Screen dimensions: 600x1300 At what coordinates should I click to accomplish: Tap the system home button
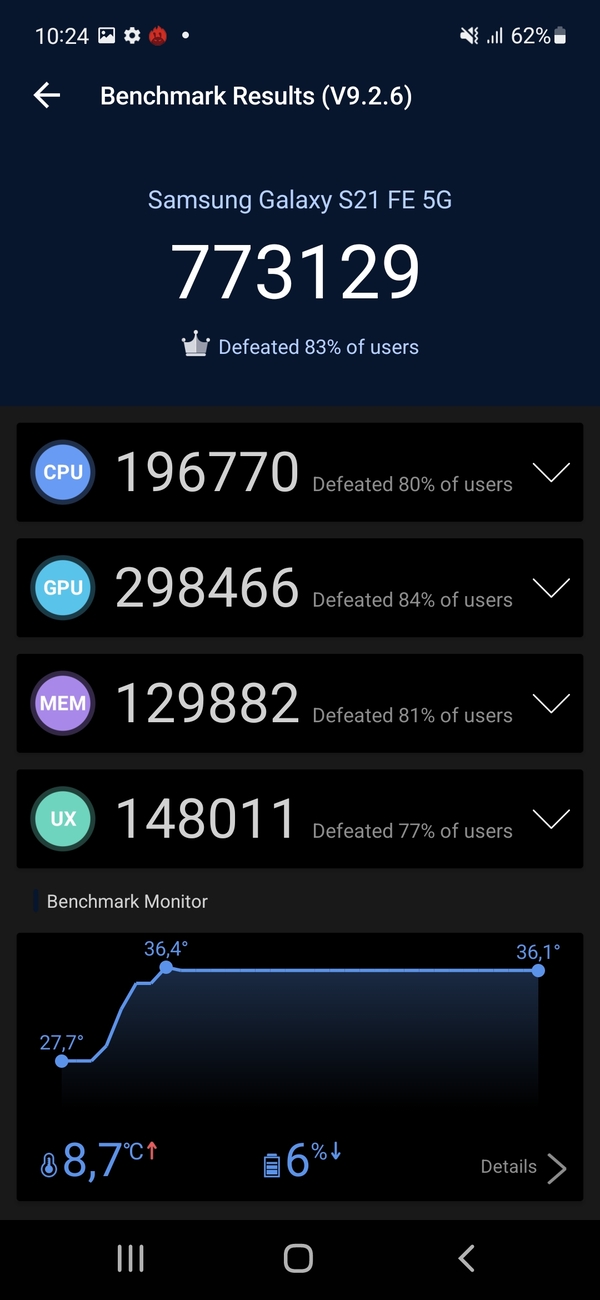(298, 1258)
